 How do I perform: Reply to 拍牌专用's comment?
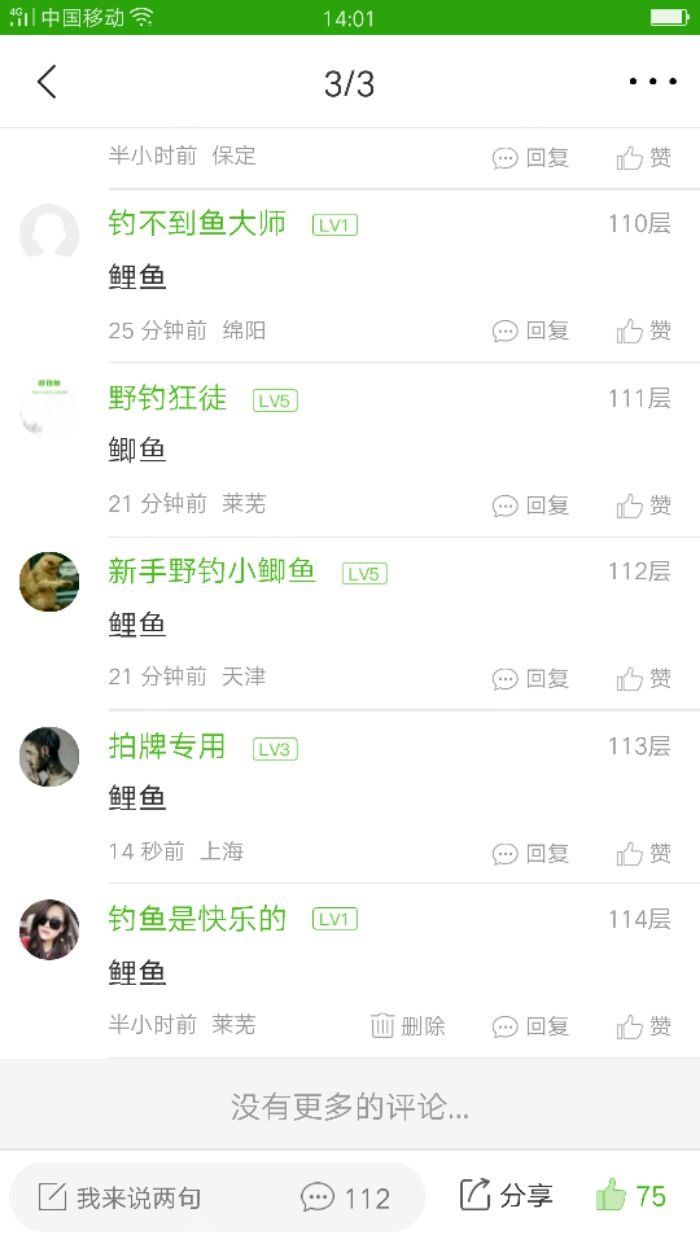click(531, 853)
